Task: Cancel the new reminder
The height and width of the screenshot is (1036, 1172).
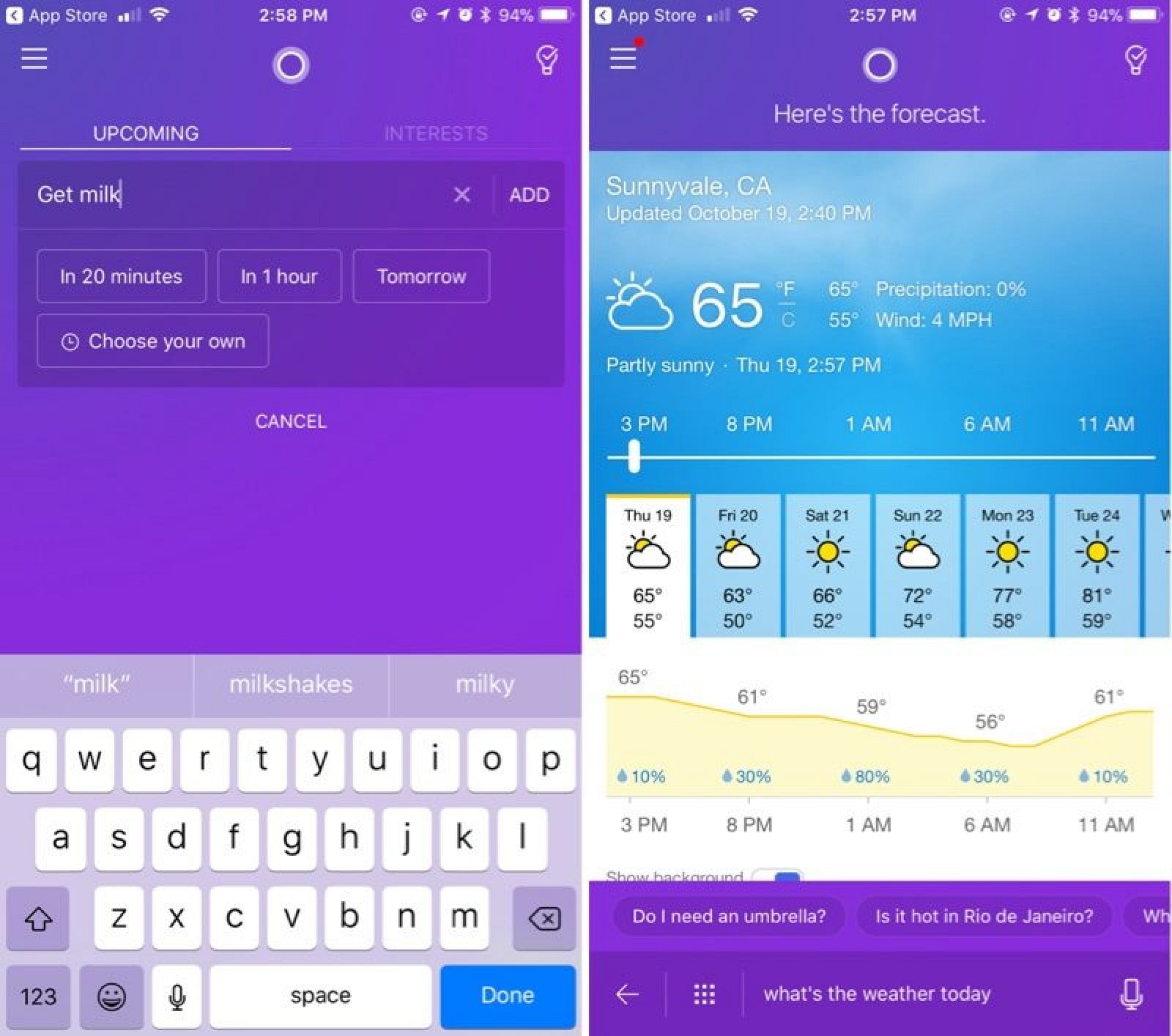Action: pos(291,421)
